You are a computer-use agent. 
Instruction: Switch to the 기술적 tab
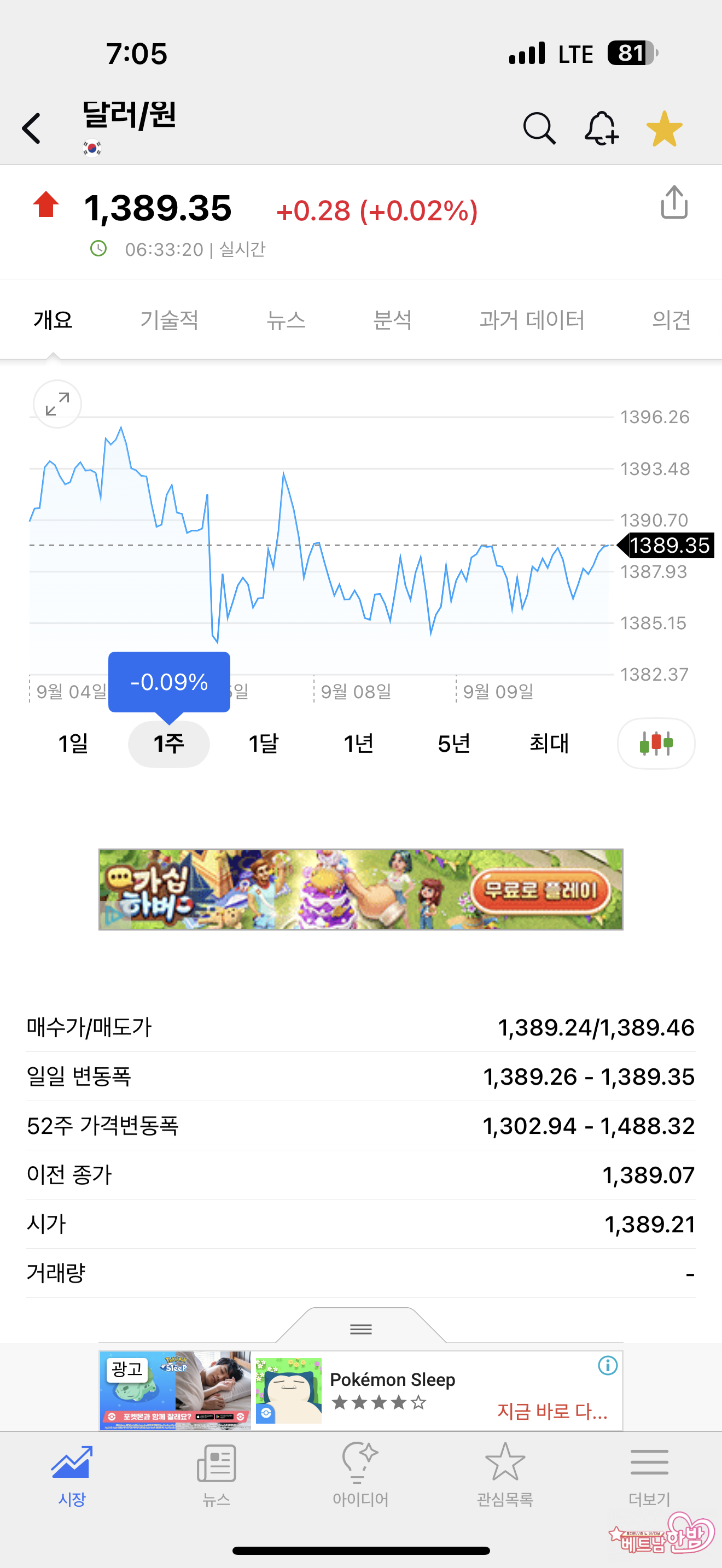point(169,320)
